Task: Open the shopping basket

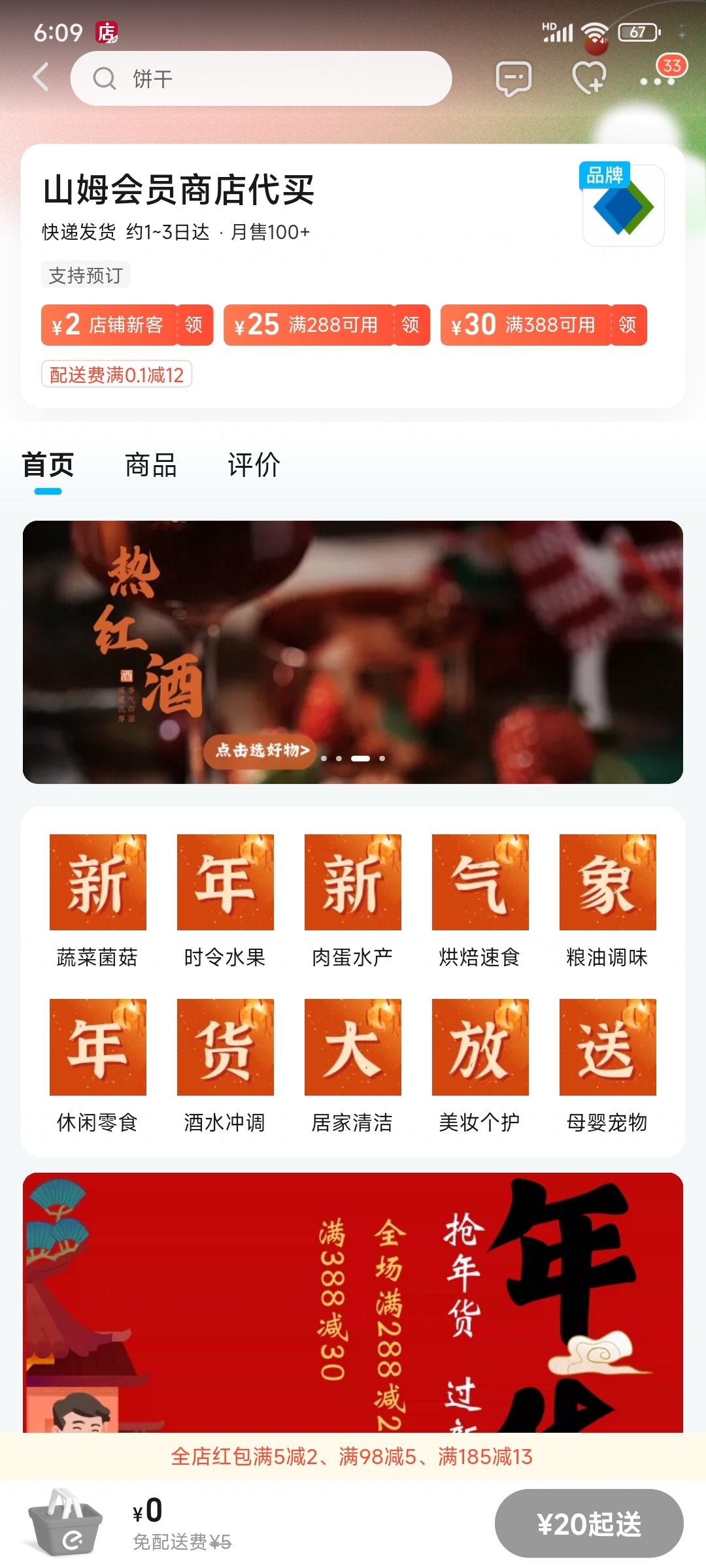Action: pyautogui.click(x=65, y=1522)
